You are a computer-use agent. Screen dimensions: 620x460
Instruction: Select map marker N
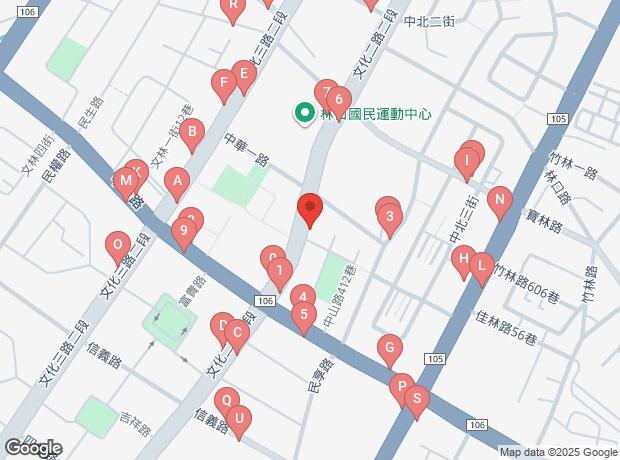499,201
